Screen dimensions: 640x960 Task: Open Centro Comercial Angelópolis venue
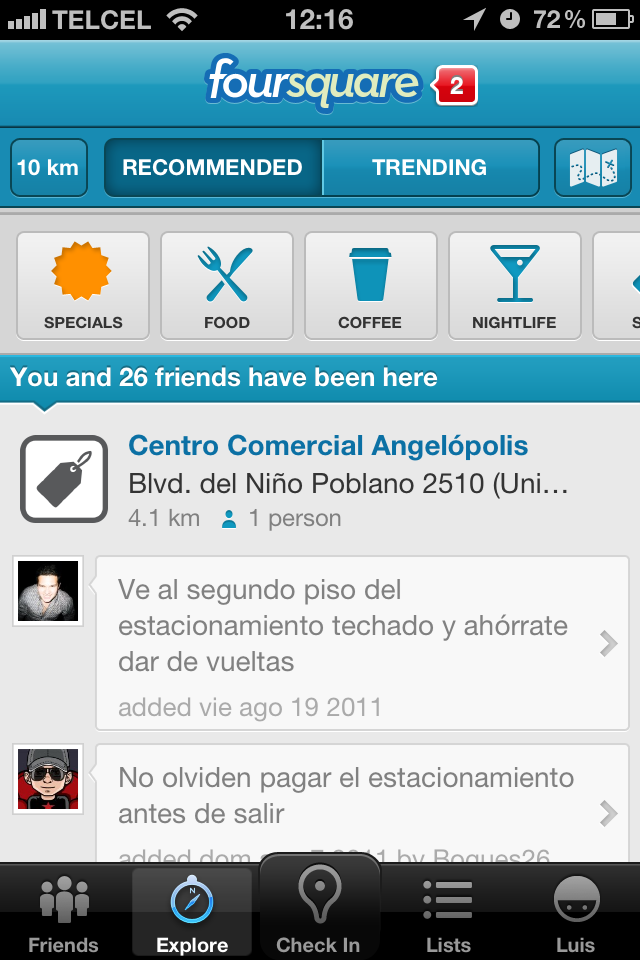[328, 446]
